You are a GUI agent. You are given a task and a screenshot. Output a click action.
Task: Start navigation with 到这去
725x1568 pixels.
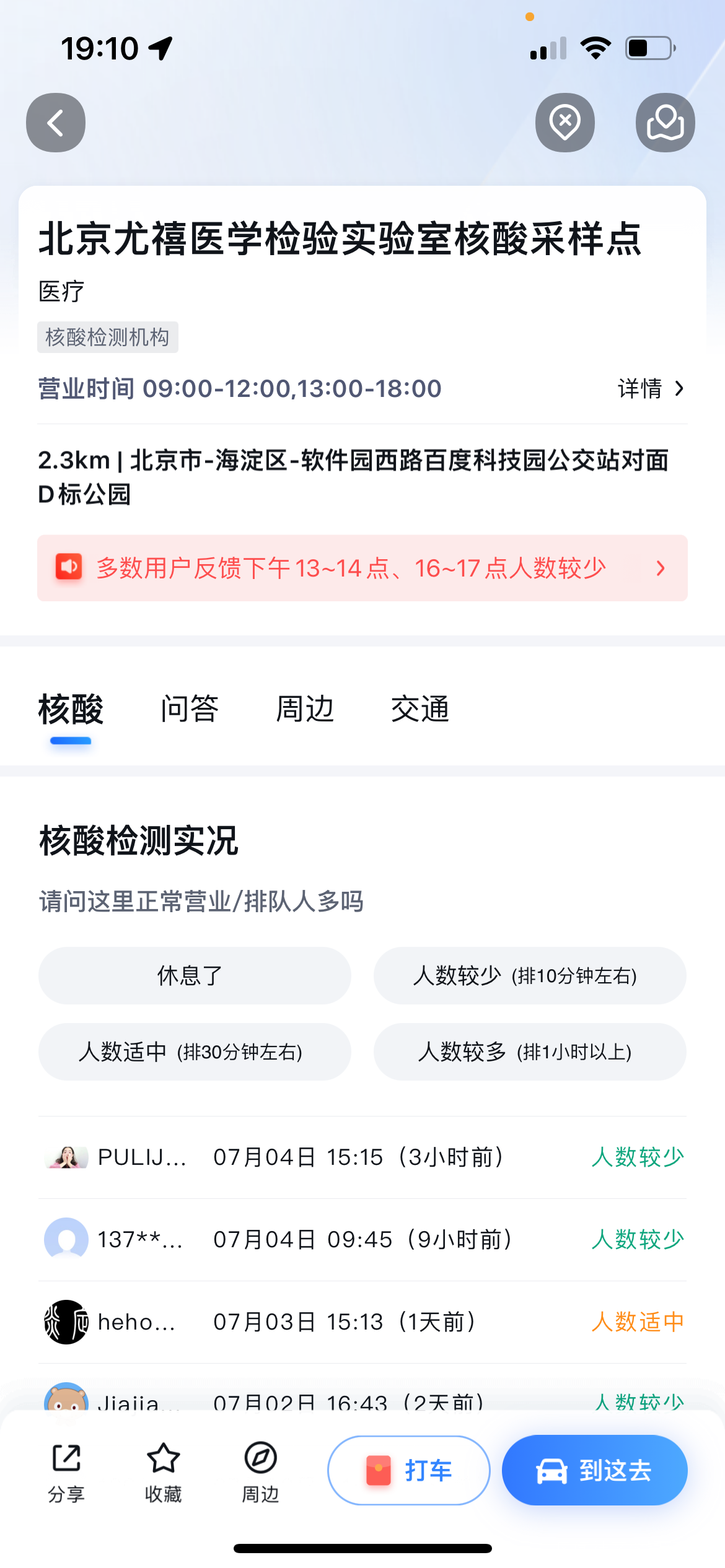click(594, 1470)
